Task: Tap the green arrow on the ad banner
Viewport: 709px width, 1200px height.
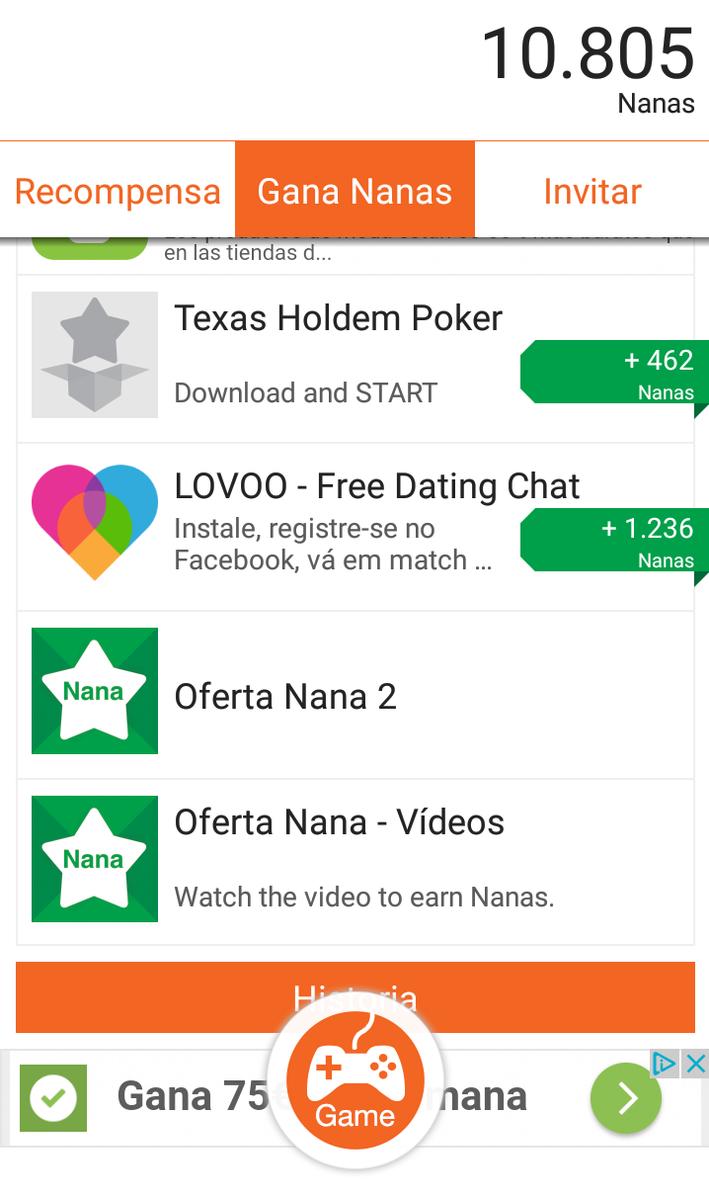Action: coord(625,1098)
